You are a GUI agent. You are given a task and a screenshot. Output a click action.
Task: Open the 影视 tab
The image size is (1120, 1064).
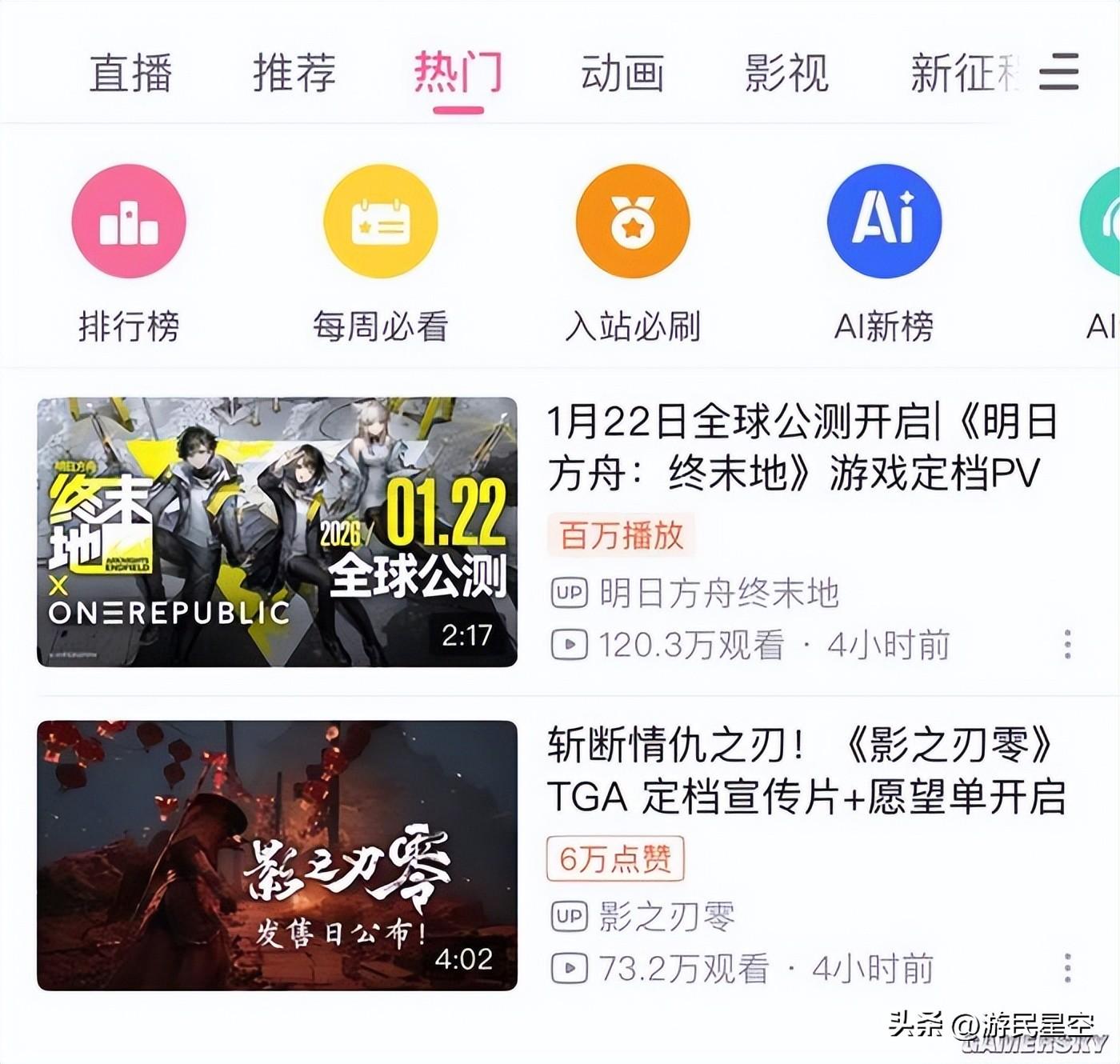786,74
